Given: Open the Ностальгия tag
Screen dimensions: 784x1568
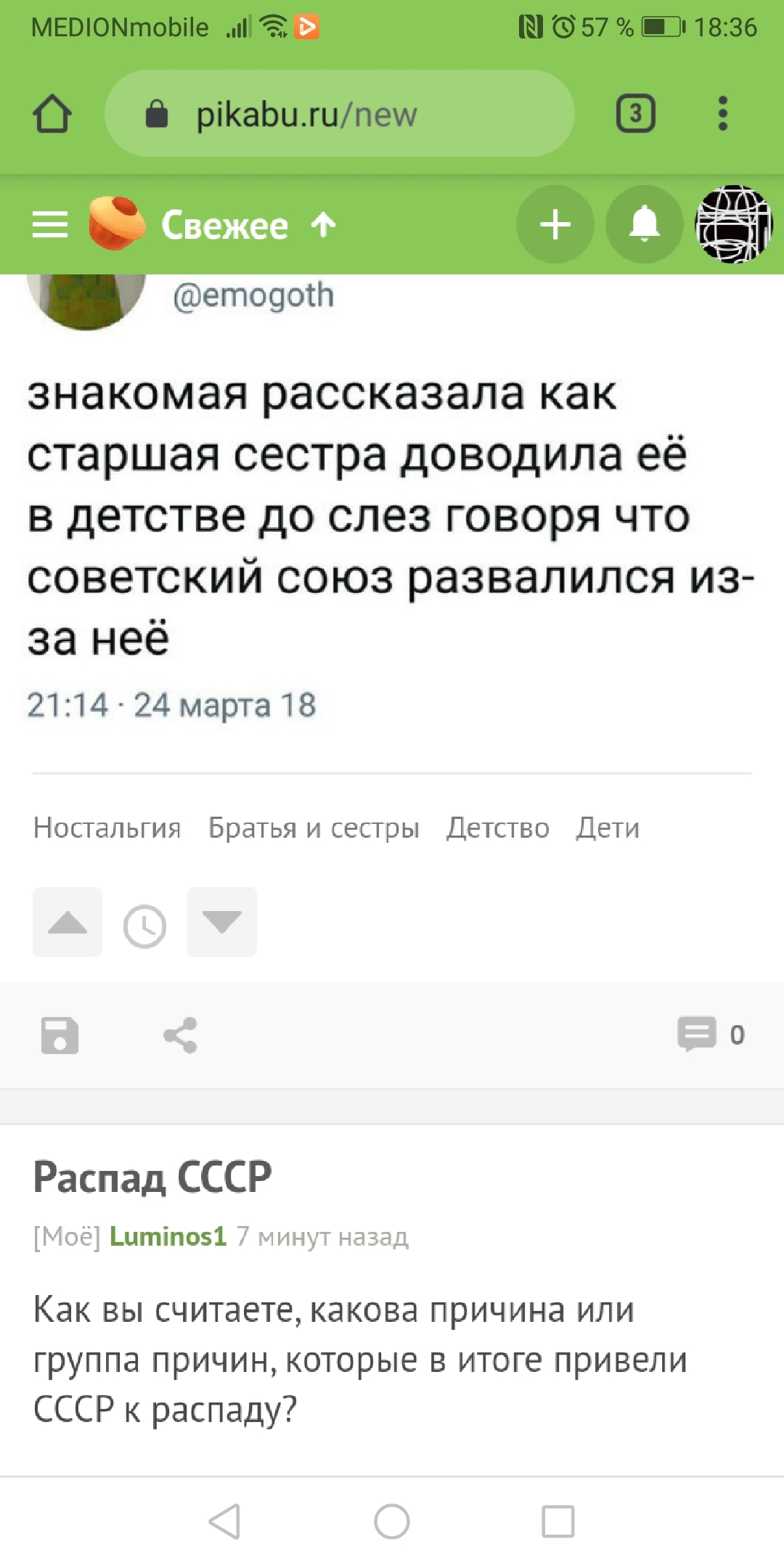Looking at the screenshot, I should click(x=107, y=828).
